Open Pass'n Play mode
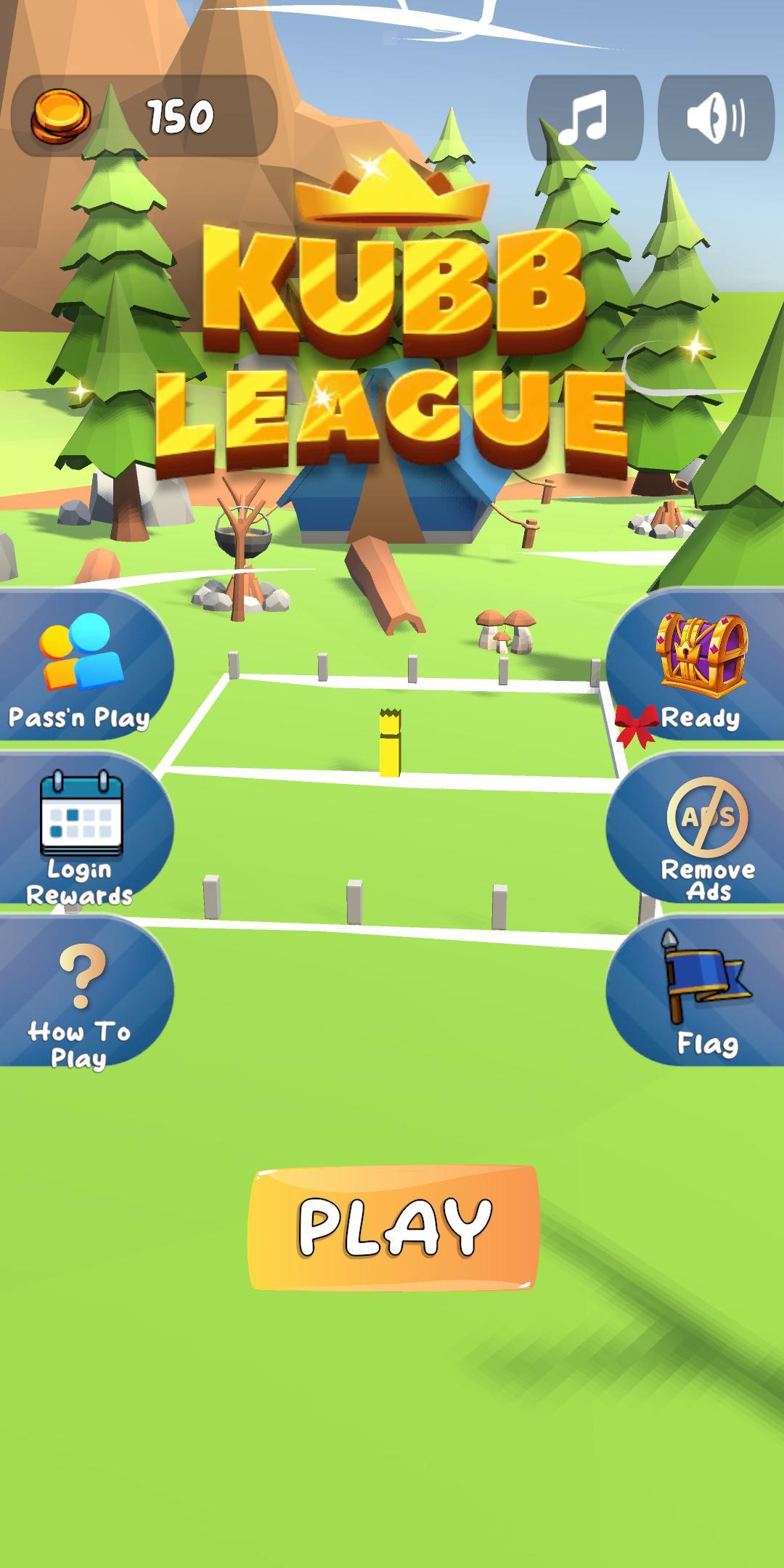Screen dimensions: 784x1568 tap(80, 668)
